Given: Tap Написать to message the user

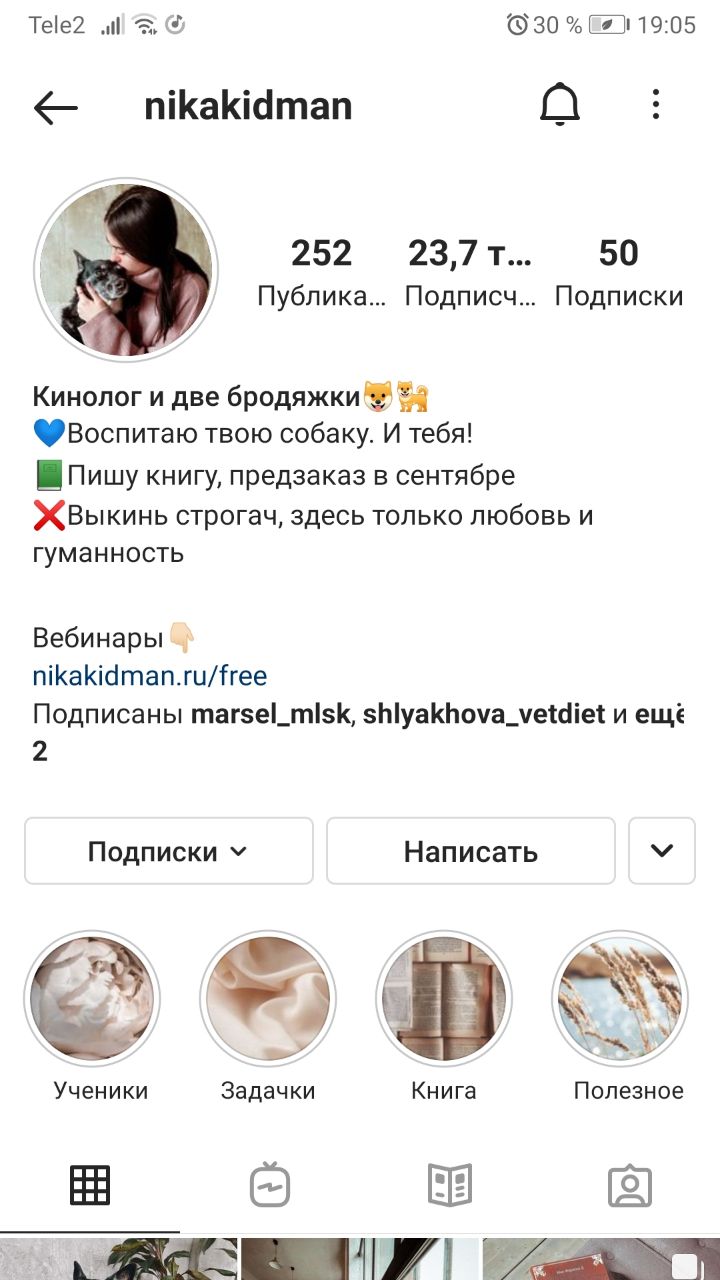Looking at the screenshot, I should click(x=470, y=851).
